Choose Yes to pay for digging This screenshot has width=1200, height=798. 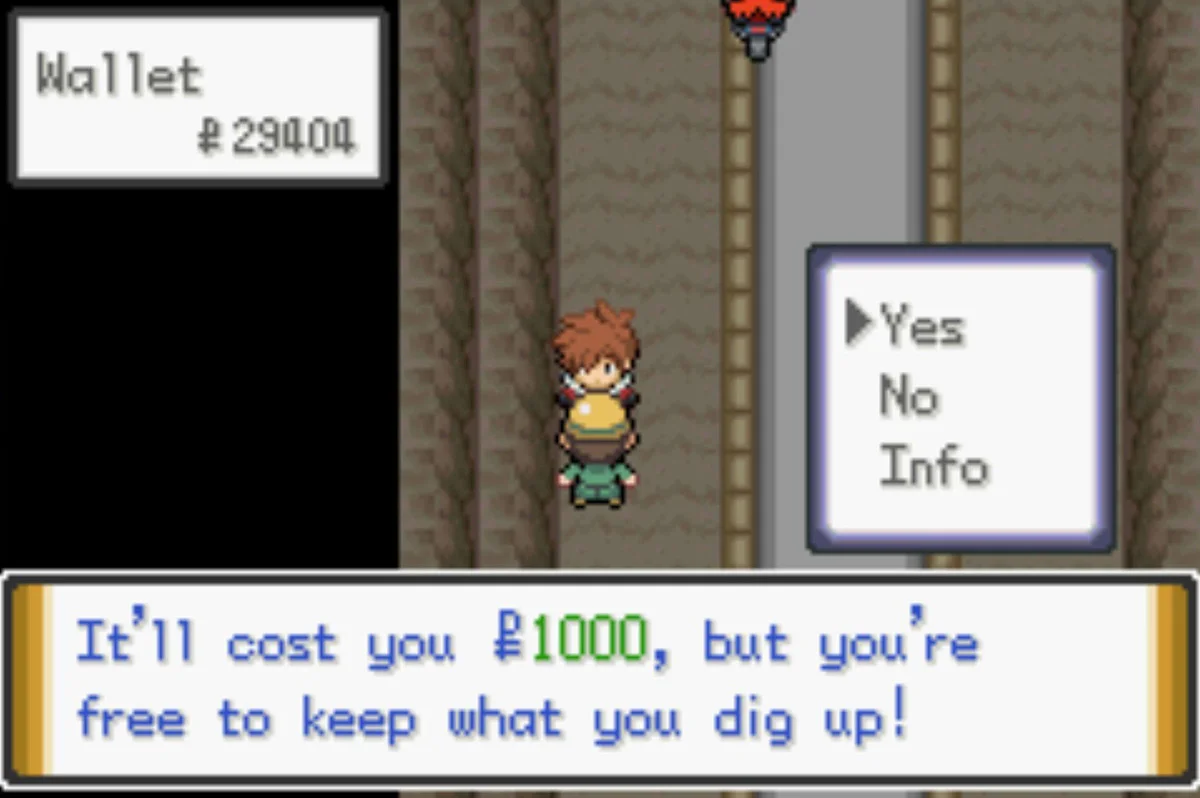(921, 326)
